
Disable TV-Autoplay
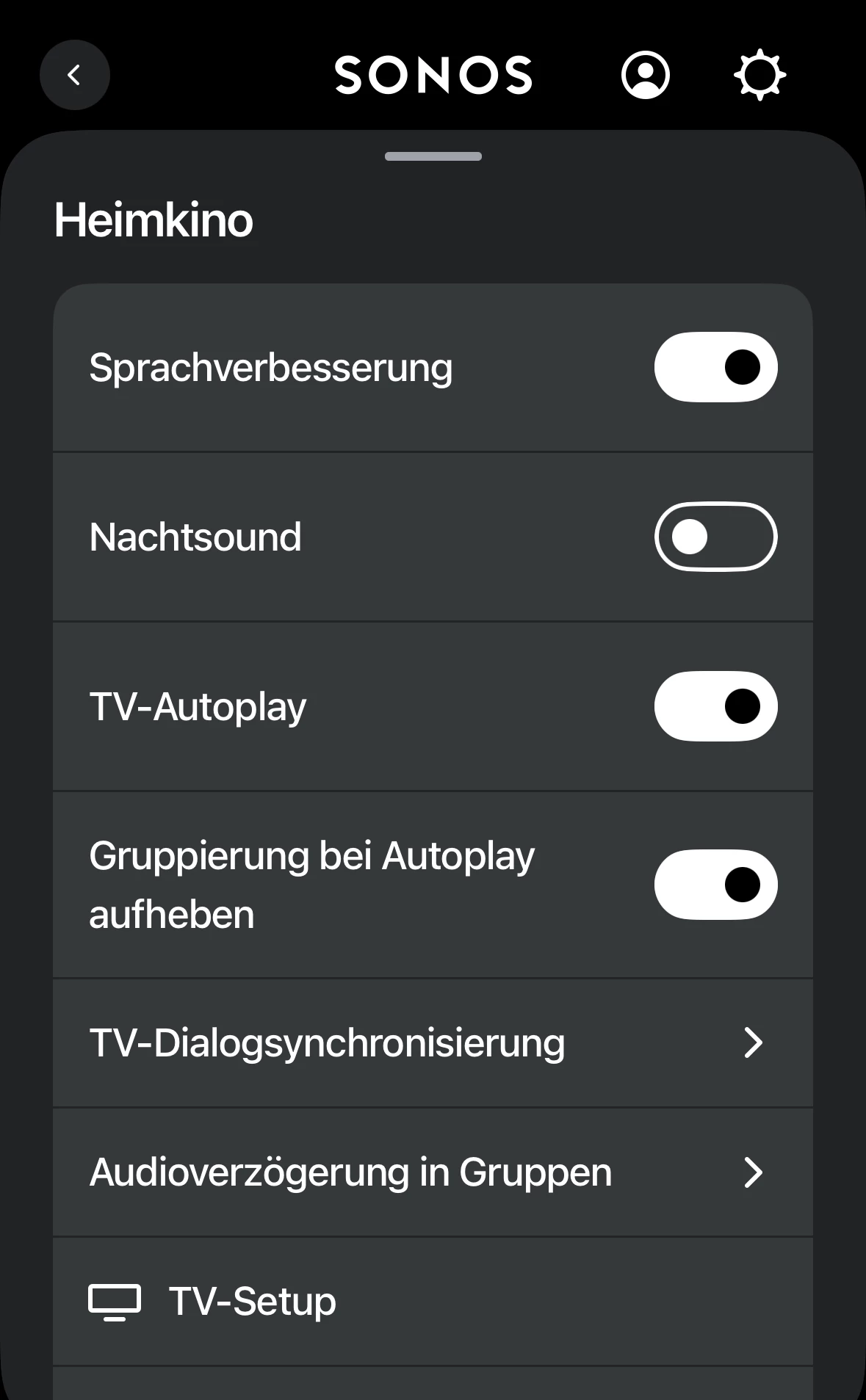point(715,706)
